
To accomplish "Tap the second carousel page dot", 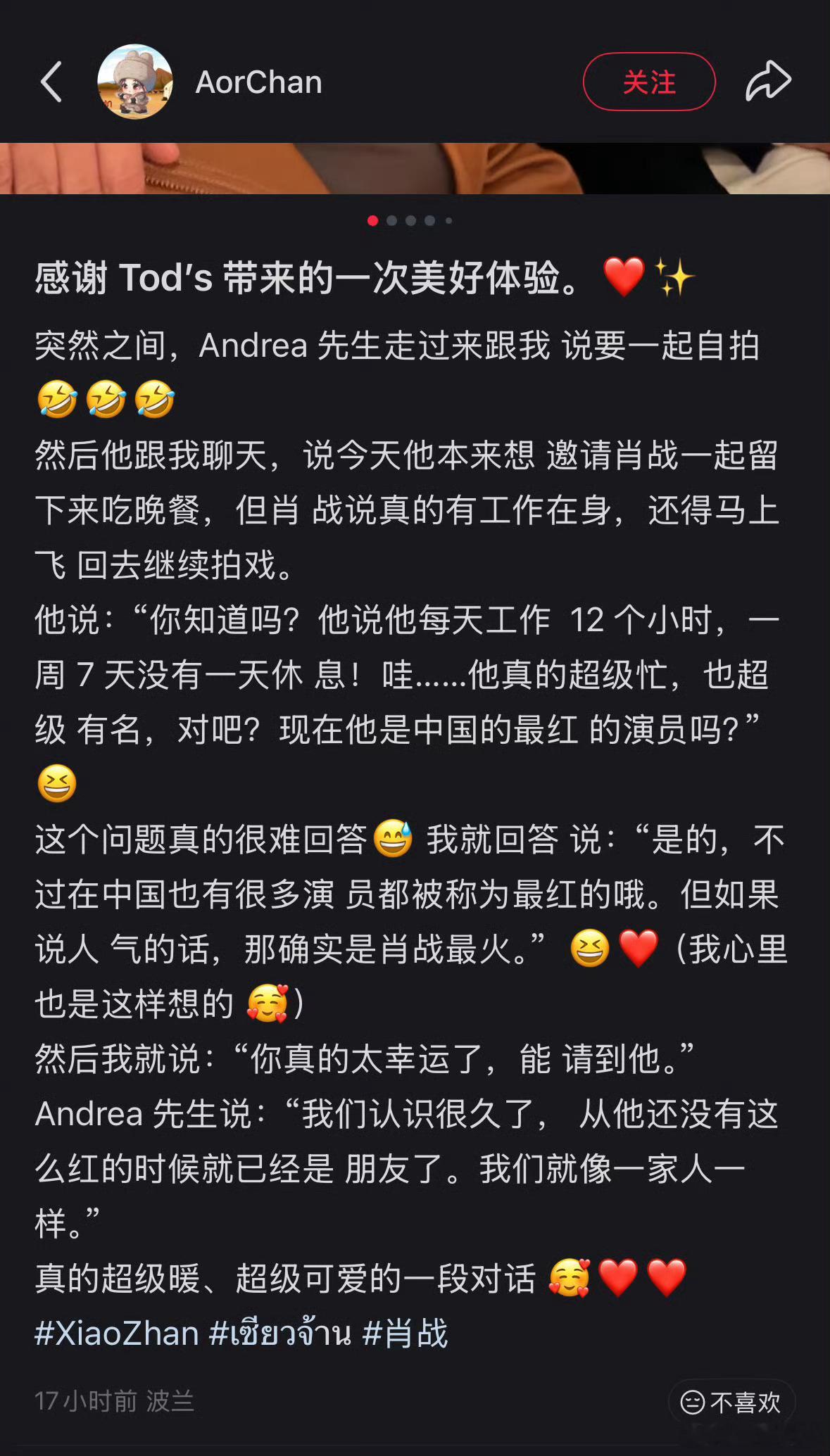I will [390, 220].
